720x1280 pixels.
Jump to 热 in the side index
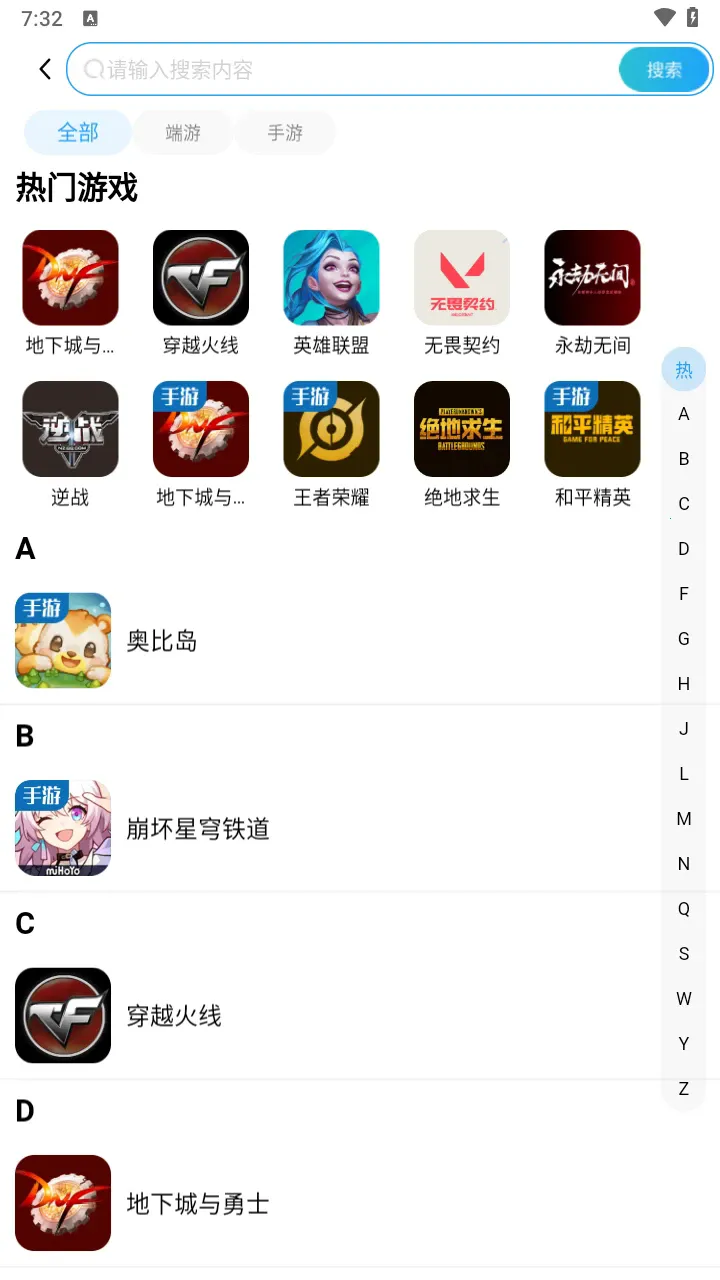[x=684, y=370]
